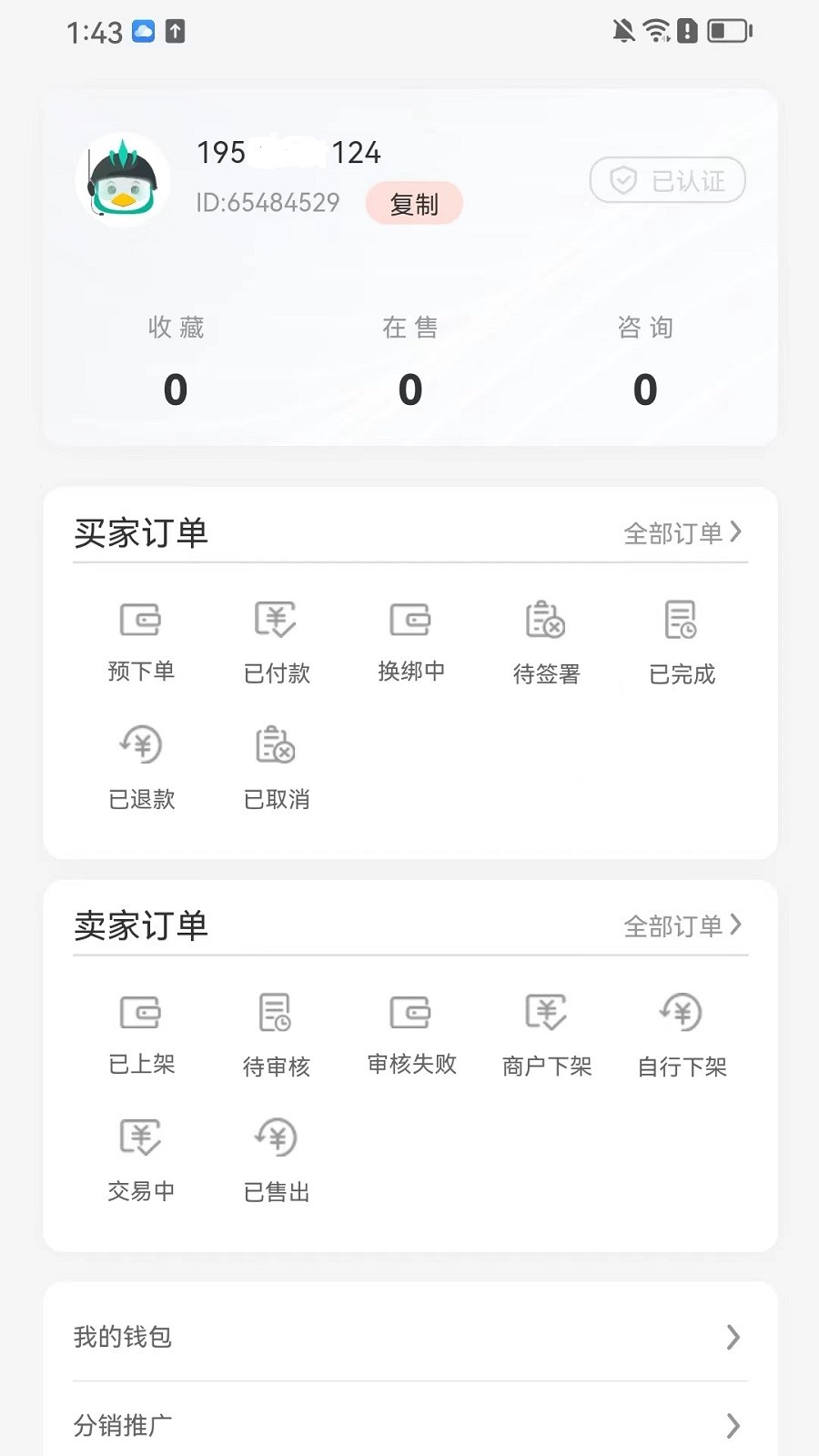Show 待签署 buyer orders
The image size is (819, 1456).
pyautogui.click(x=546, y=640)
